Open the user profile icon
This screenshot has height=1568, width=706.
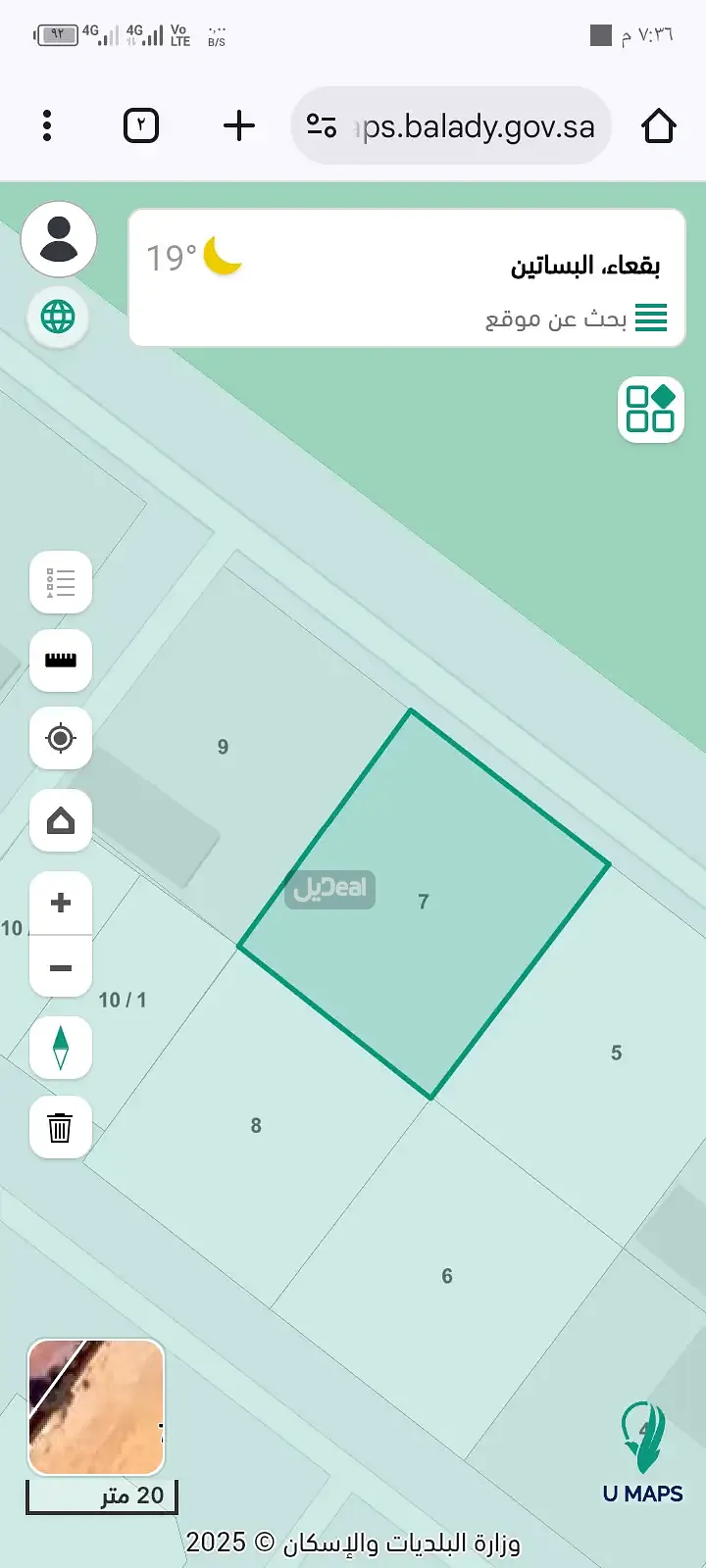coord(59,240)
